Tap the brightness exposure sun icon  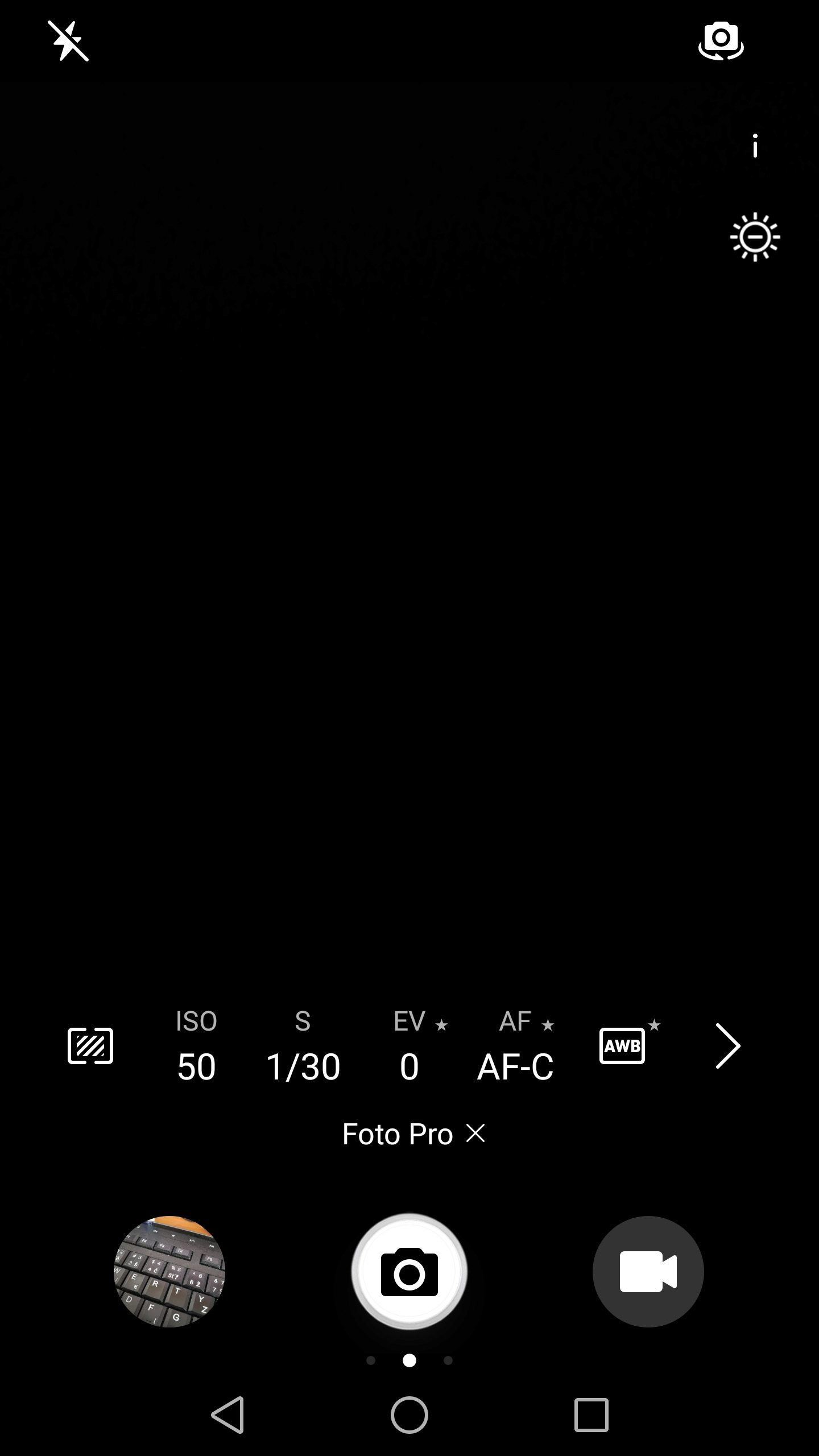(x=755, y=237)
